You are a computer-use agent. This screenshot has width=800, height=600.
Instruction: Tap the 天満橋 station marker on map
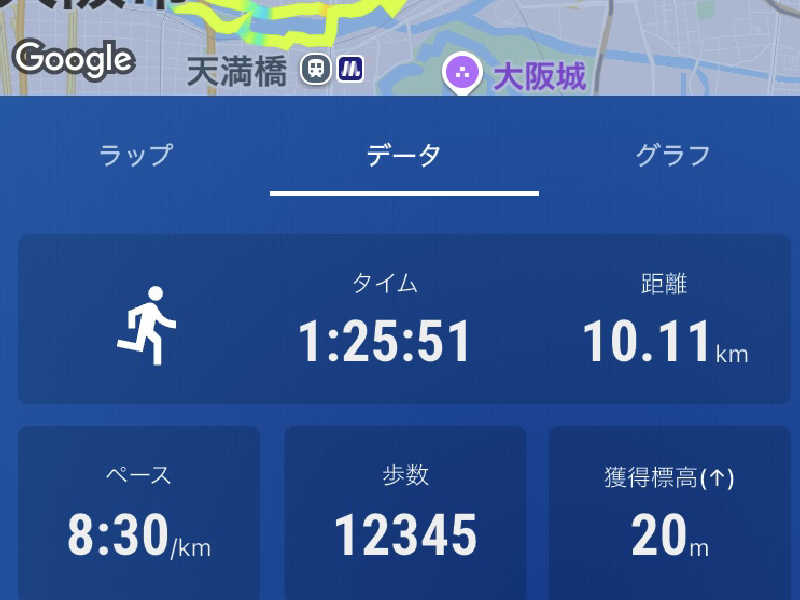pyautogui.click(x=317, y=70)
